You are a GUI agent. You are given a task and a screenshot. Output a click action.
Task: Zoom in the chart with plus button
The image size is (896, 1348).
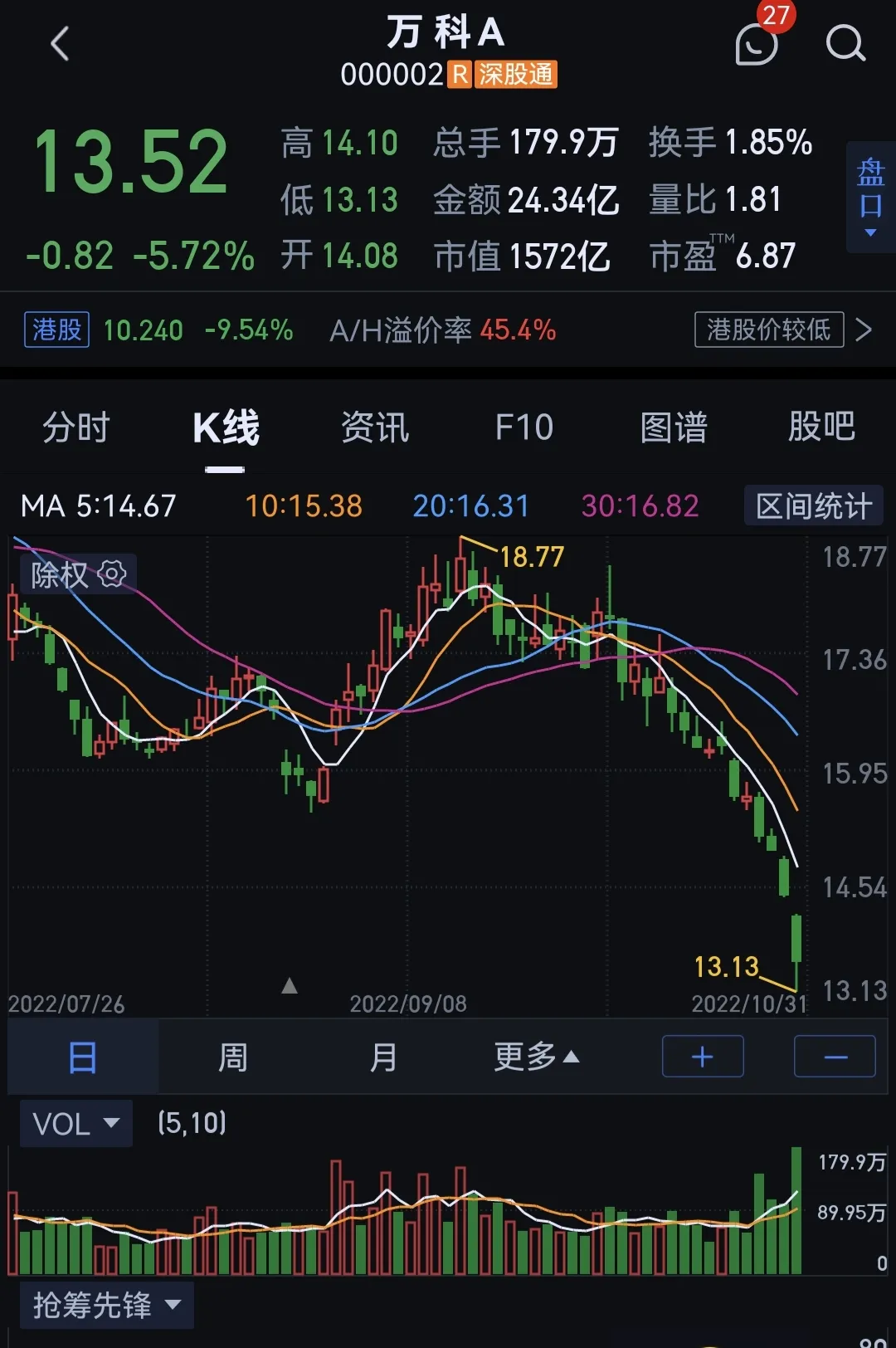click(702, 1057)
